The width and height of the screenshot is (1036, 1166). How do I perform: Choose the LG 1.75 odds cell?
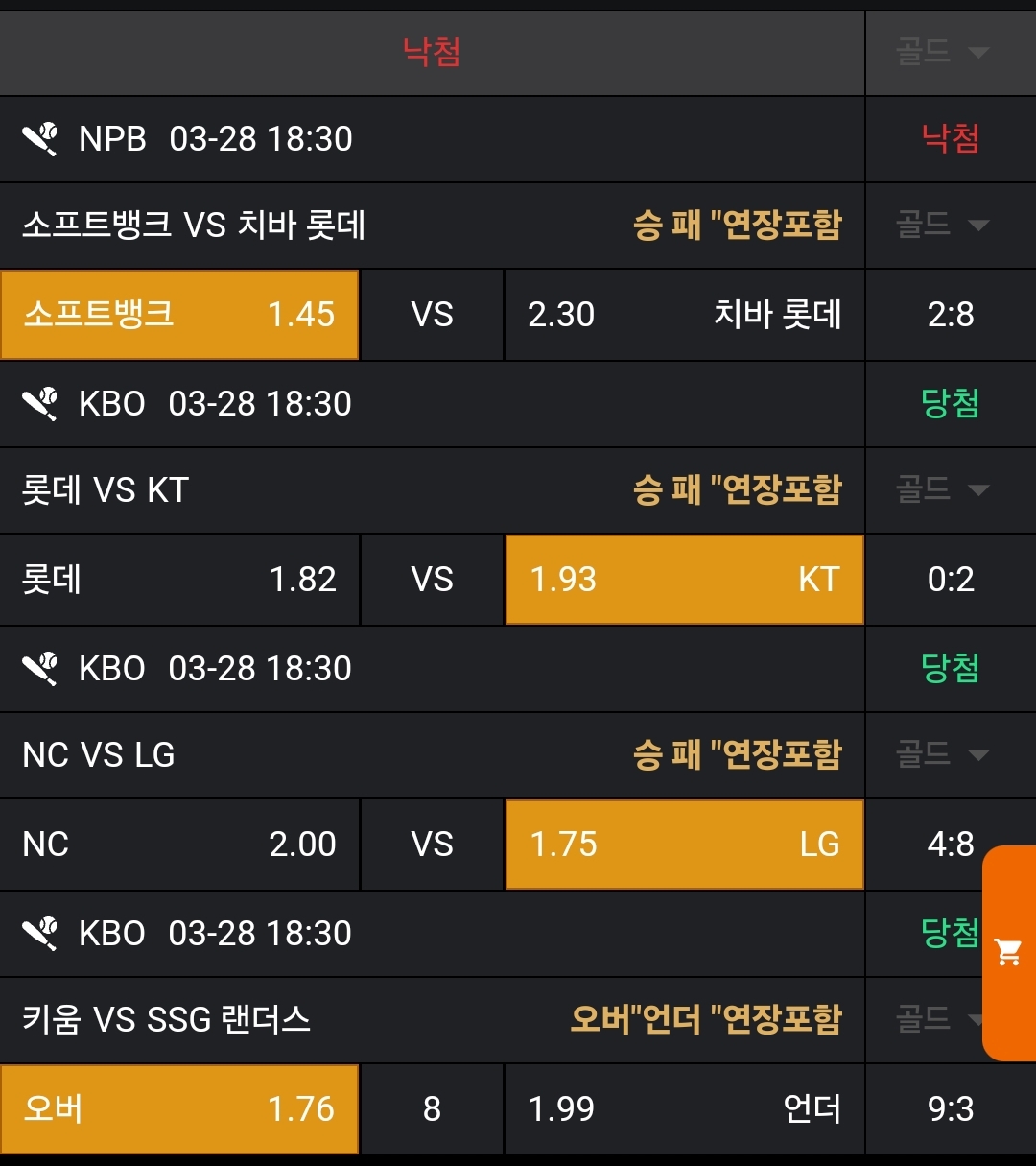coord(684,845)
